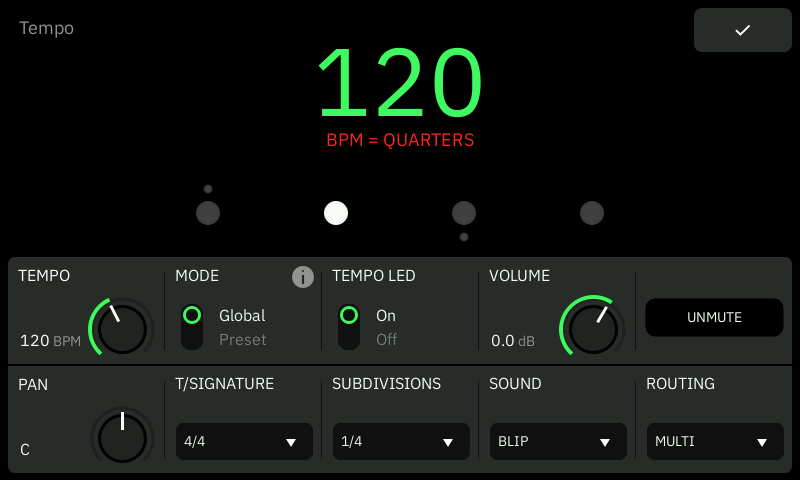The height and width of the screenshot is (480, 800).
Task: Tap the Pan knob
Action: pos(122,437)
